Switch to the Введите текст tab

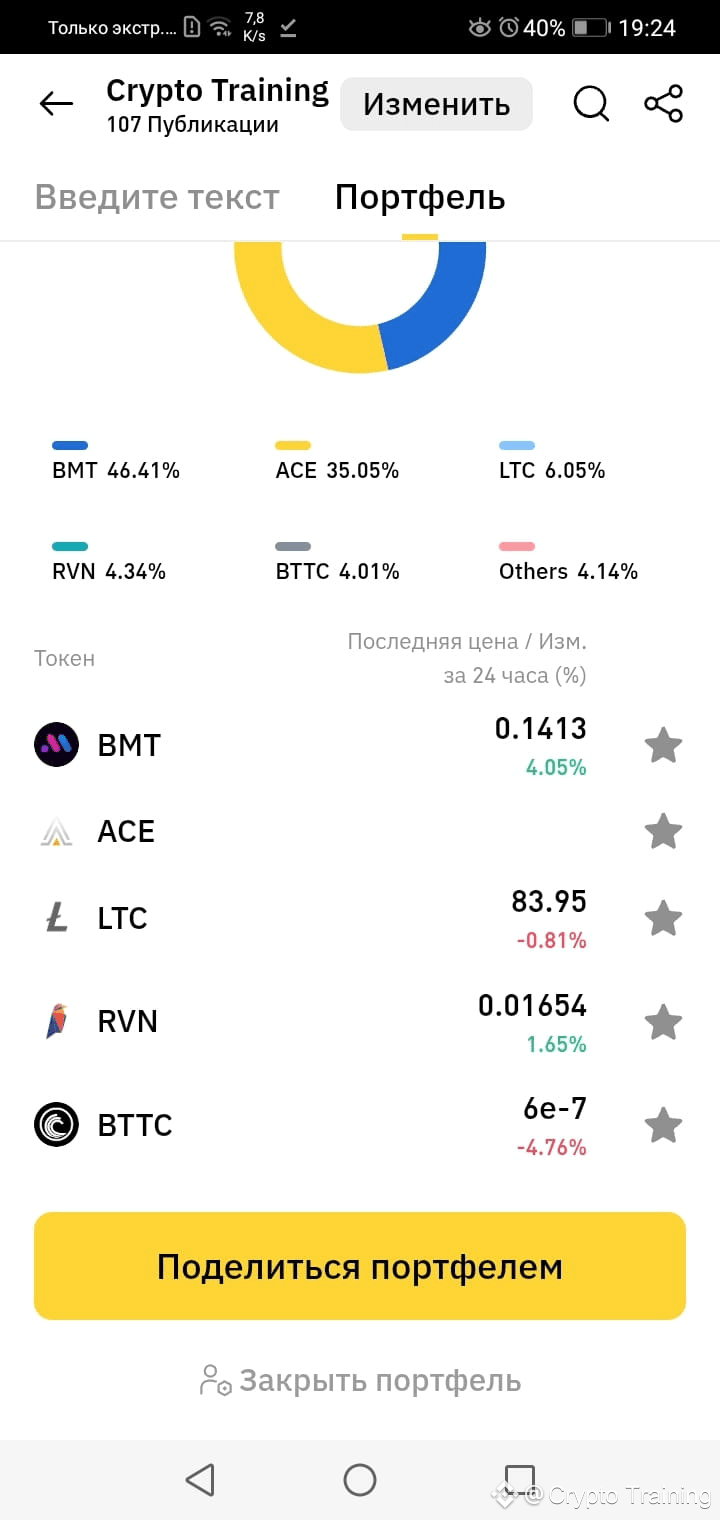click(x=157, y=197)
